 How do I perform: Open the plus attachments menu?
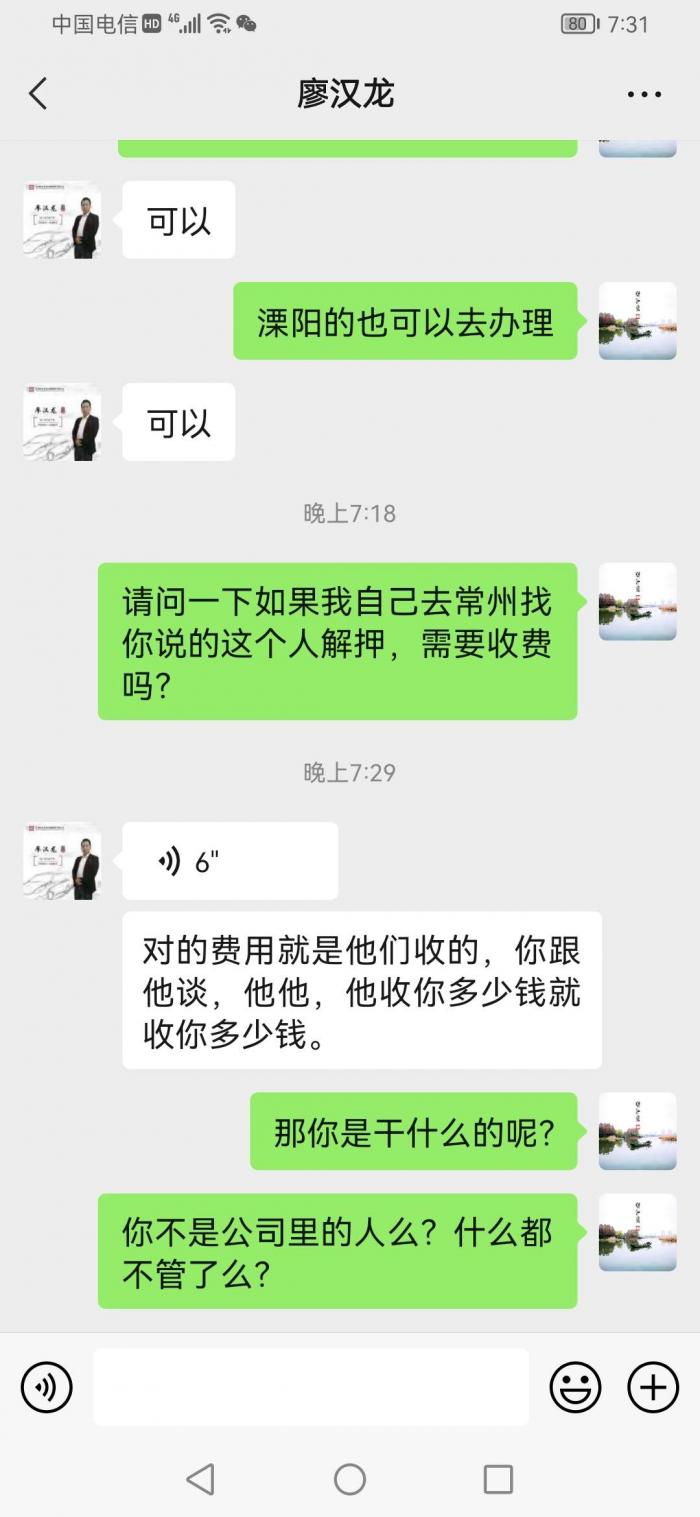pyautogui.click(x=652, y=1387)
